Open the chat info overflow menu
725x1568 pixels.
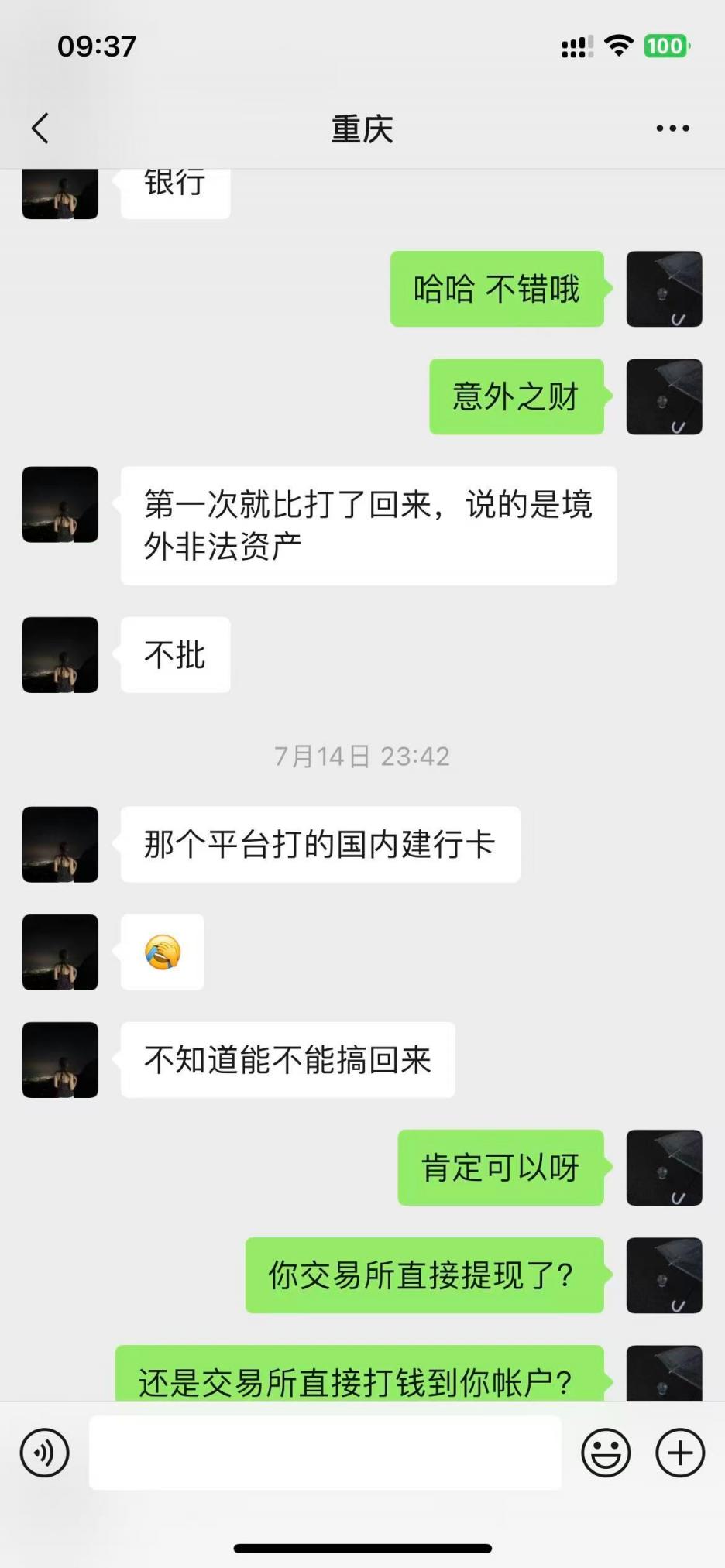pos(672,129)
